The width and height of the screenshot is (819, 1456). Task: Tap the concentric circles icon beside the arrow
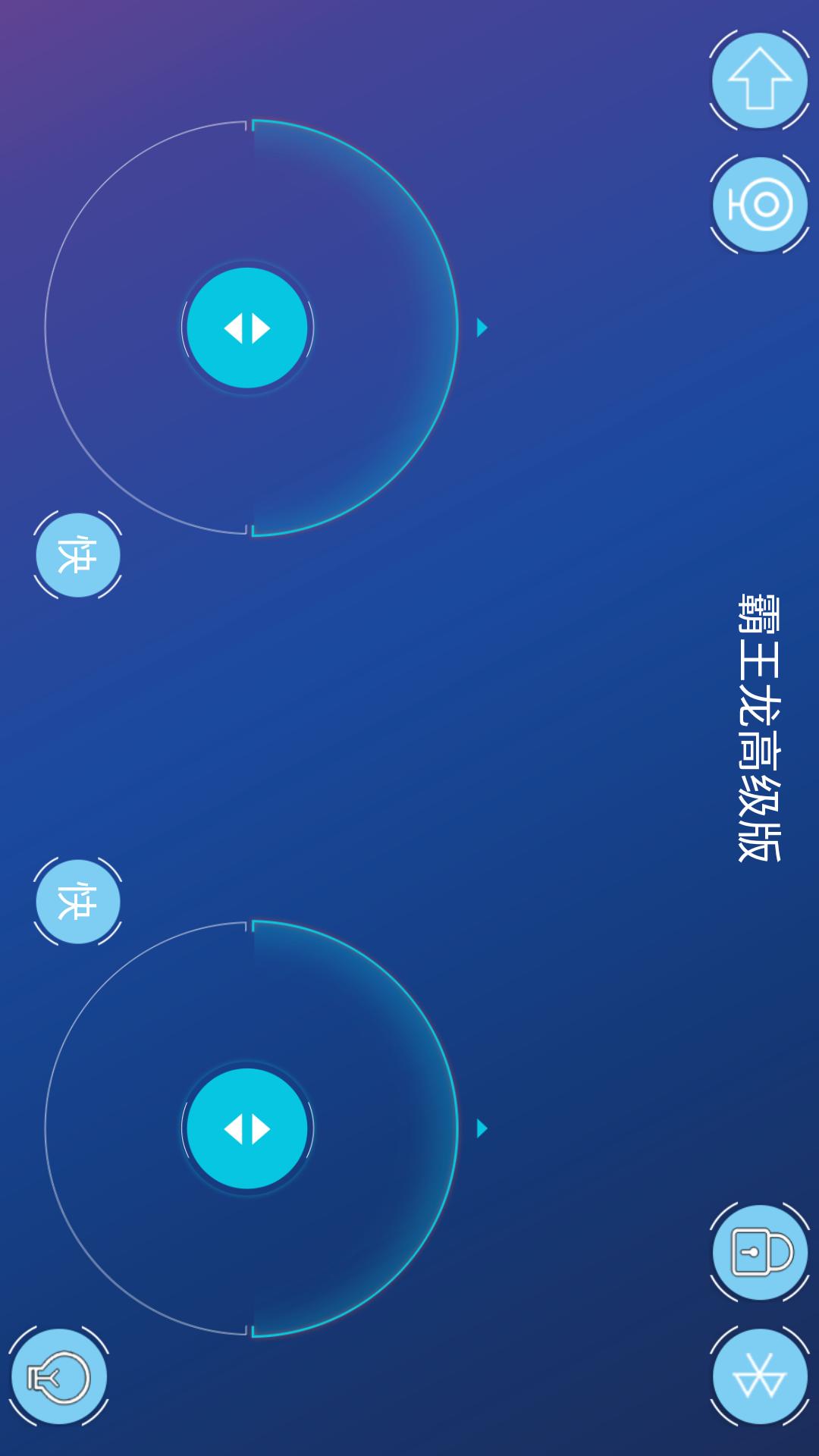[x=759, y=204]
